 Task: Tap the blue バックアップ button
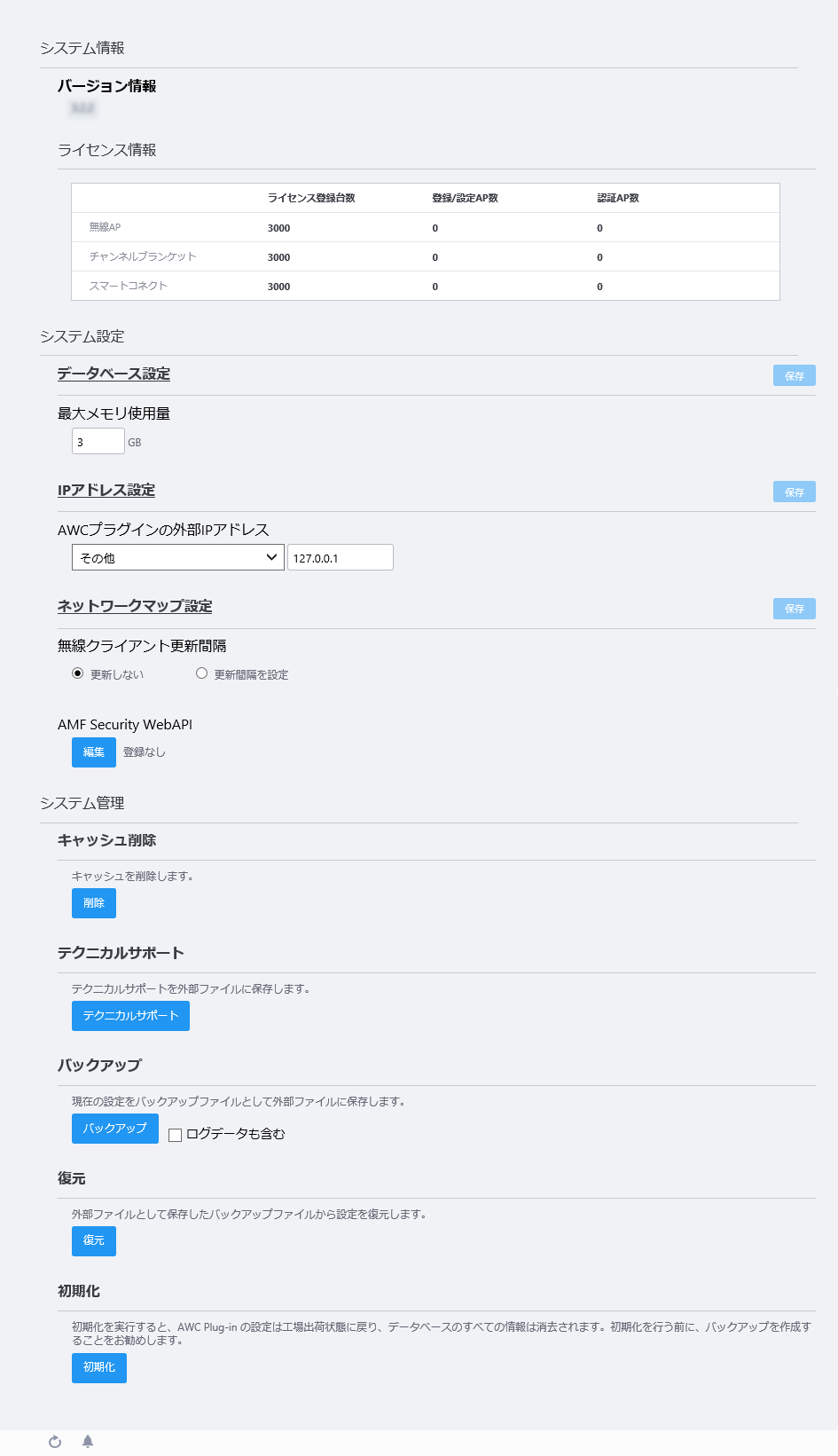pos(115,1129)
